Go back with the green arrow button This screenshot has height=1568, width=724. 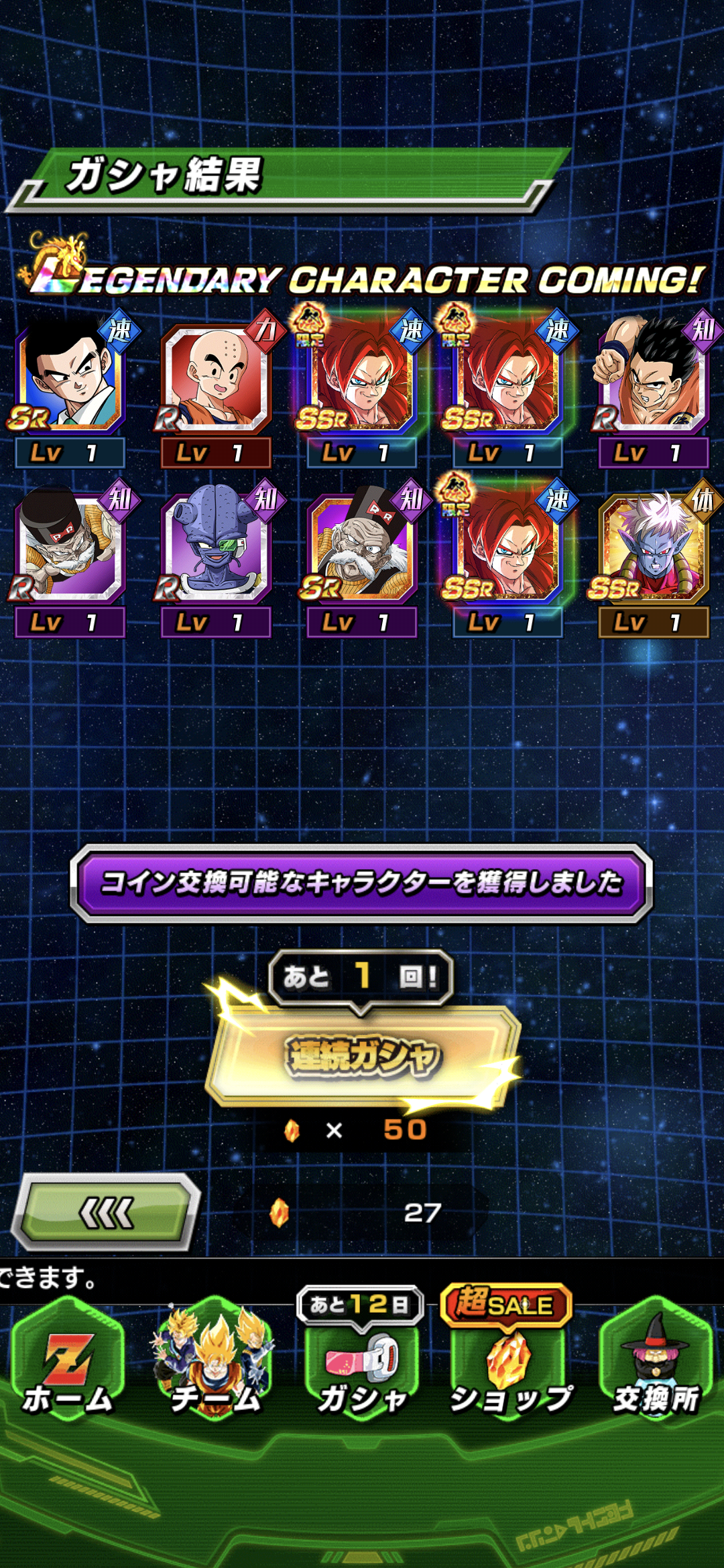107,1212
